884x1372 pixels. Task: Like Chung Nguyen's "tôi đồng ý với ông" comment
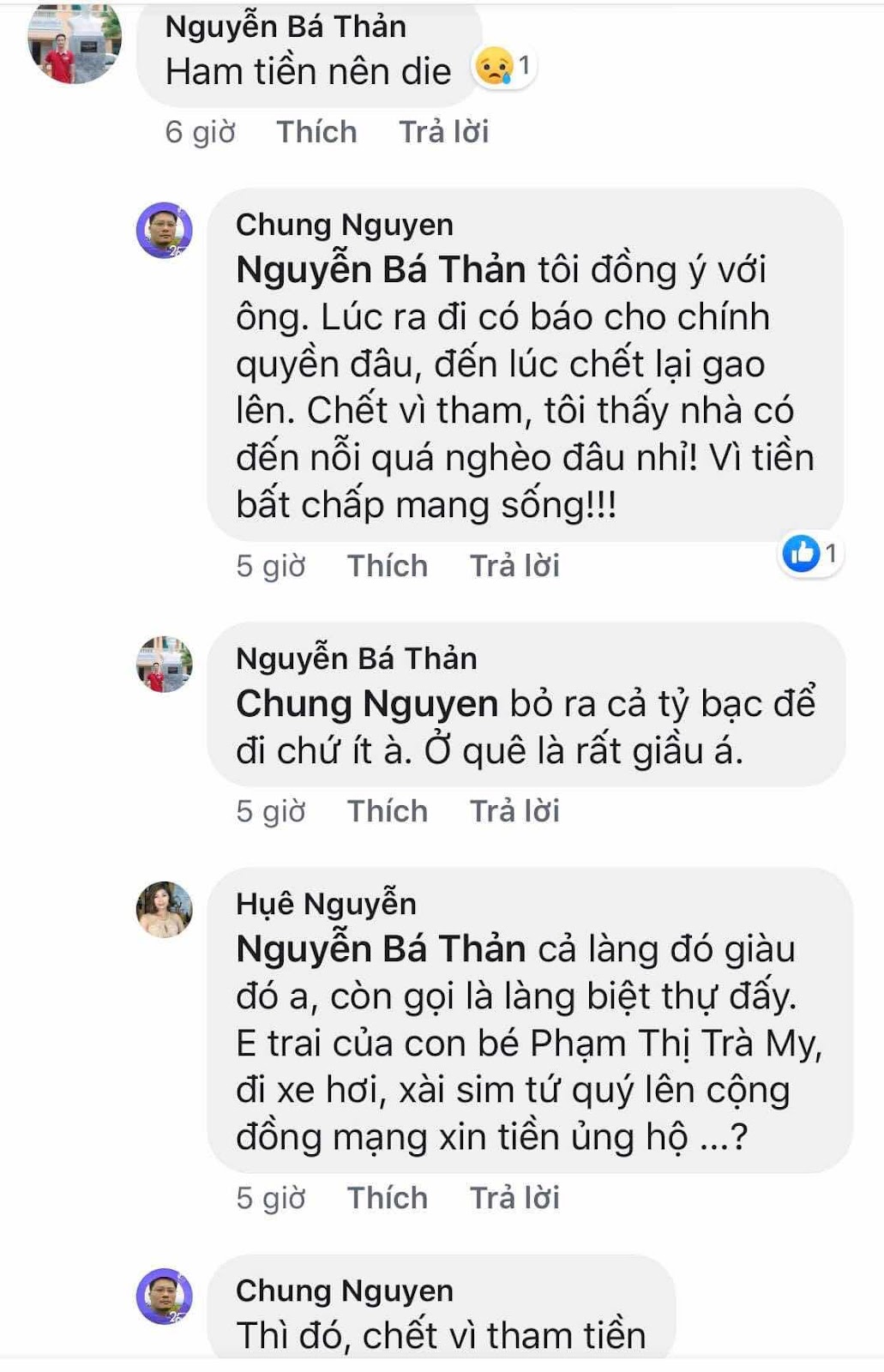(x=387, y=566)
